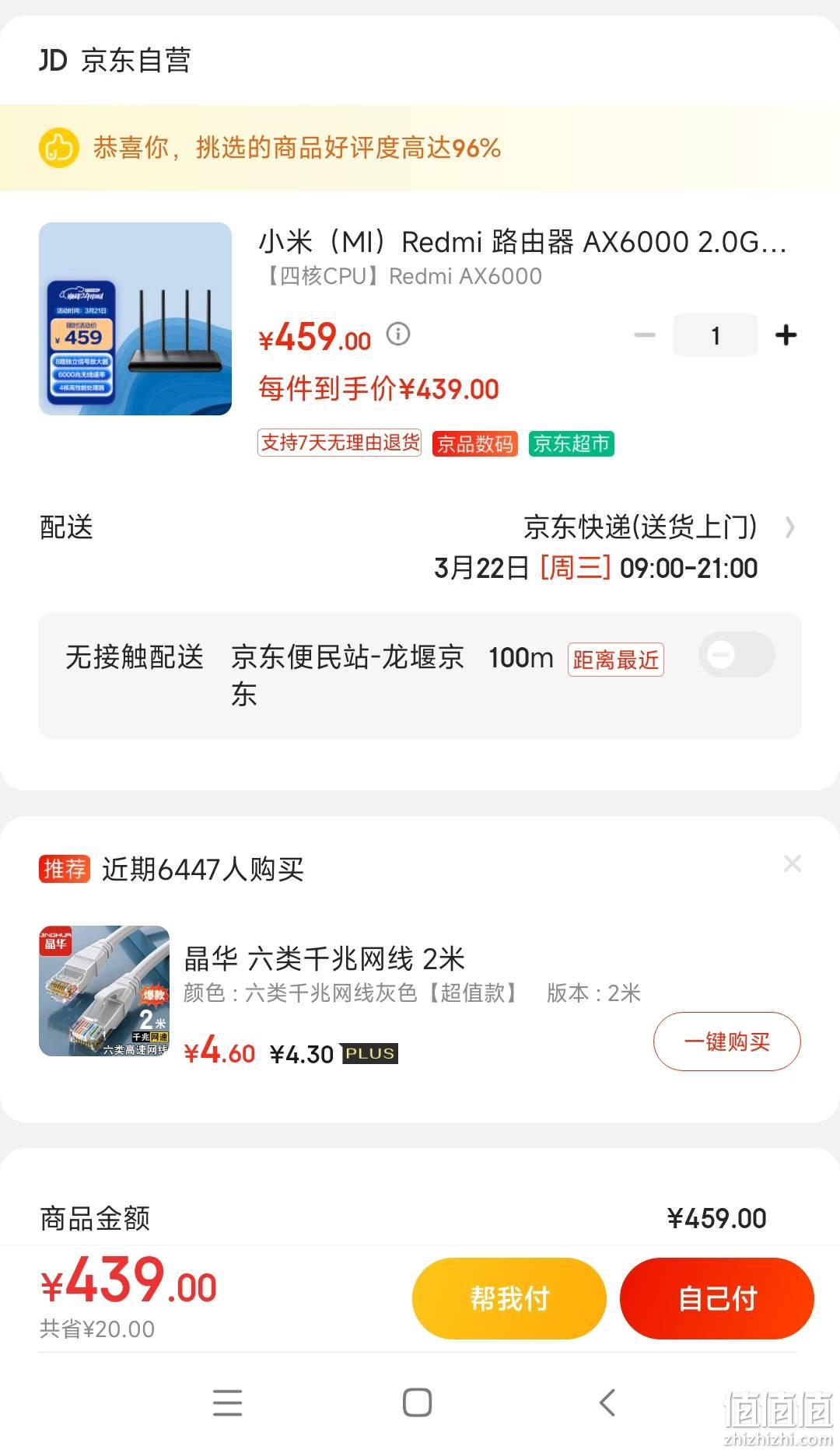Toggle the 无接触配送 switch
This screenshot has width=840, height=1453.
point(736,655)
